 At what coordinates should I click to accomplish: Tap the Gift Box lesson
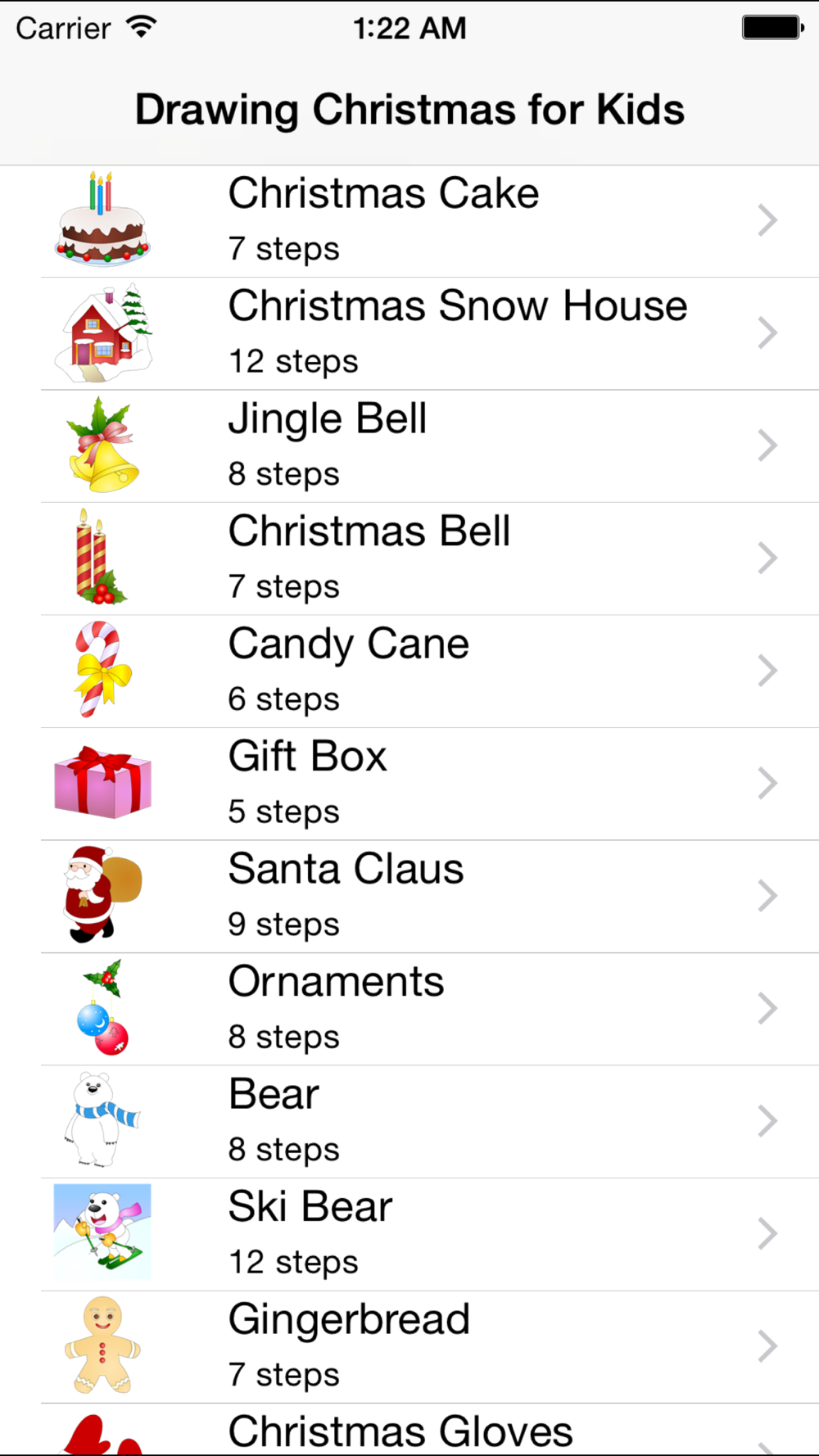point(409,784)
